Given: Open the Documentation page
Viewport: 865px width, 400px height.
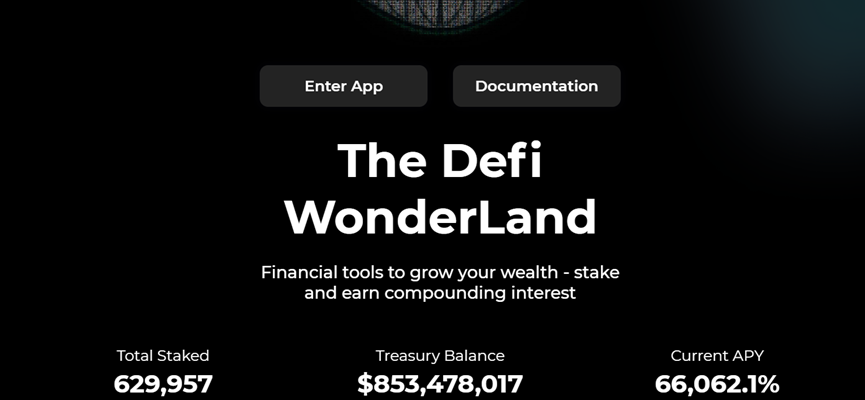Looking at the screenshot, I should coord(536,86).
